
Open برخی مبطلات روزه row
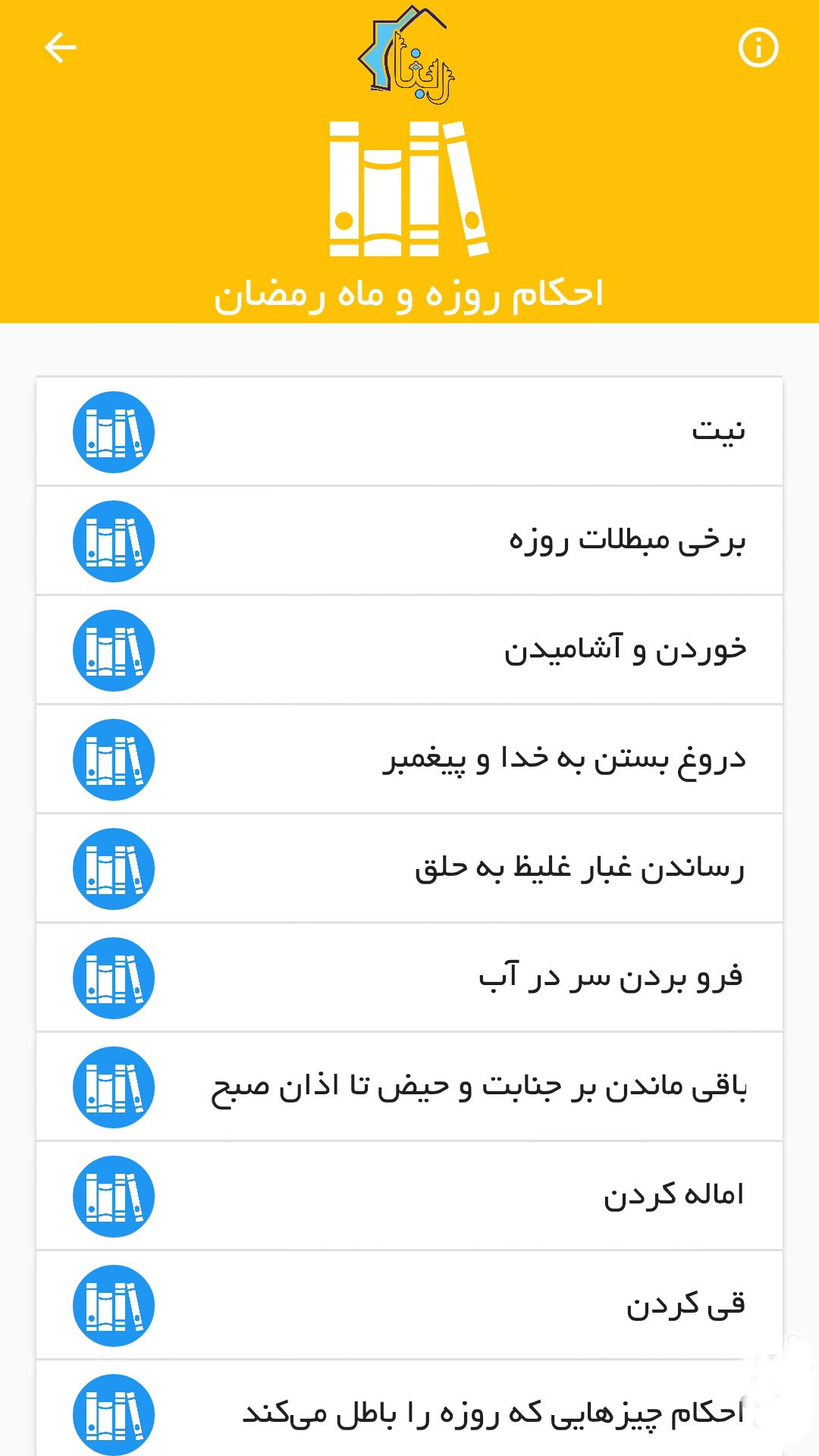pos(409,541)
